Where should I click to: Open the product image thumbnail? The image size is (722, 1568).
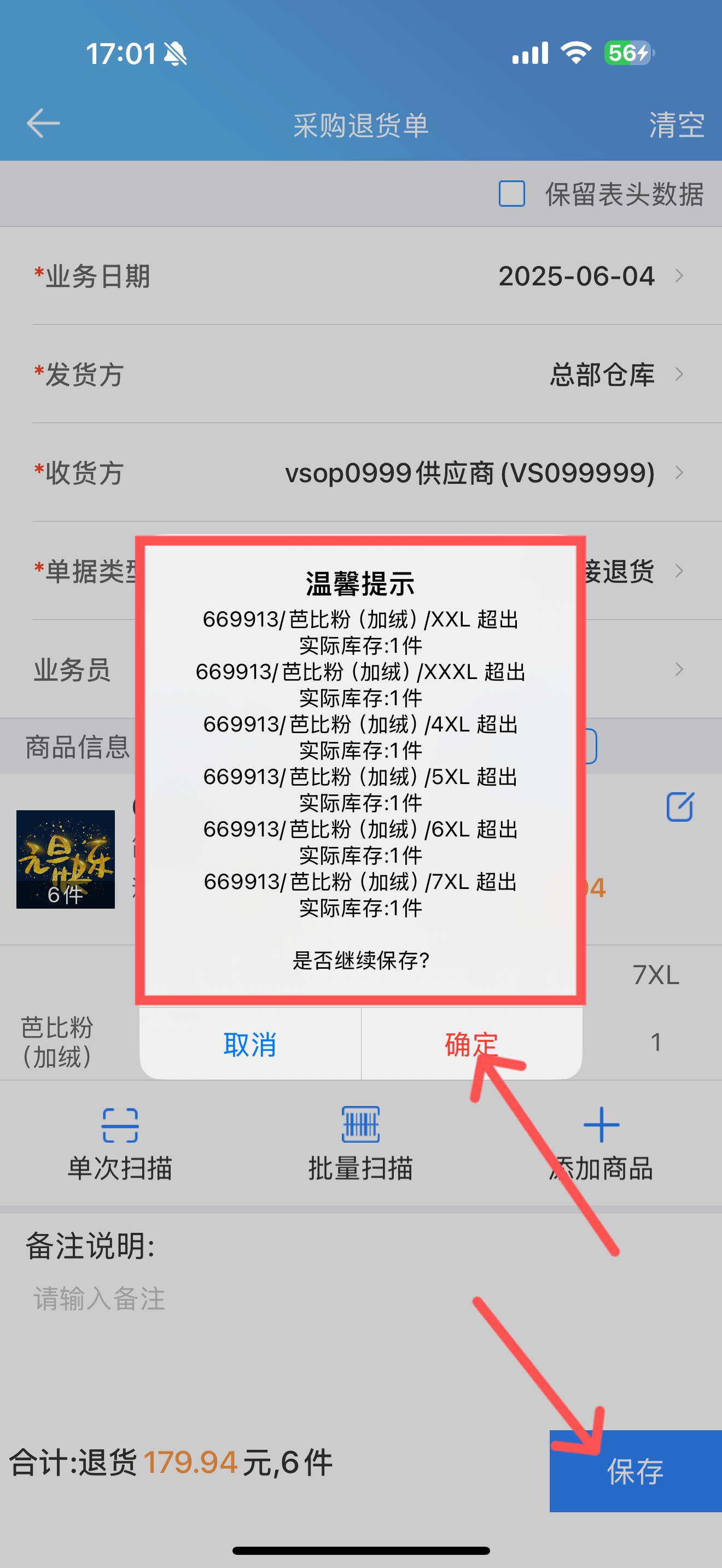tap(66, 859)
